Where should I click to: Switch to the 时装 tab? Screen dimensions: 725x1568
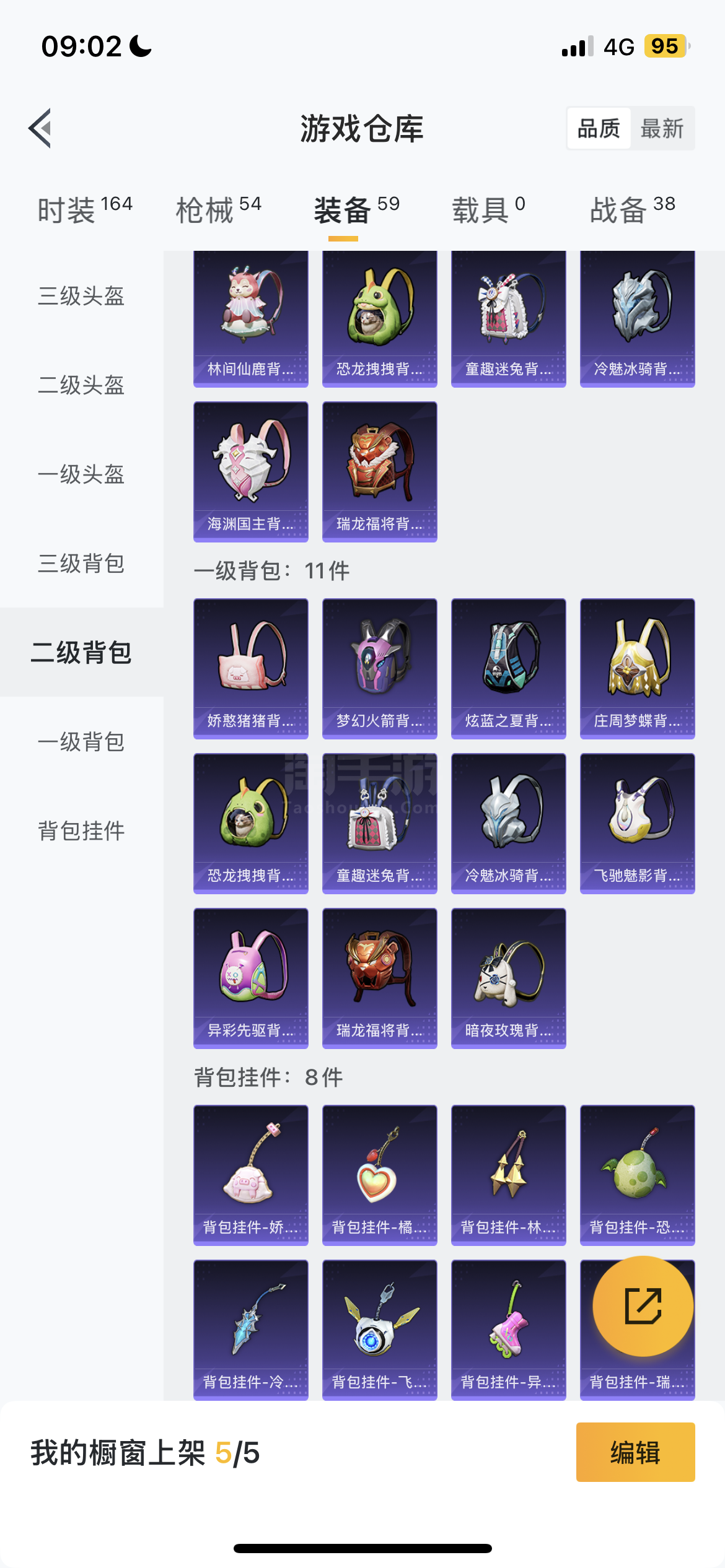click(85, 209)
